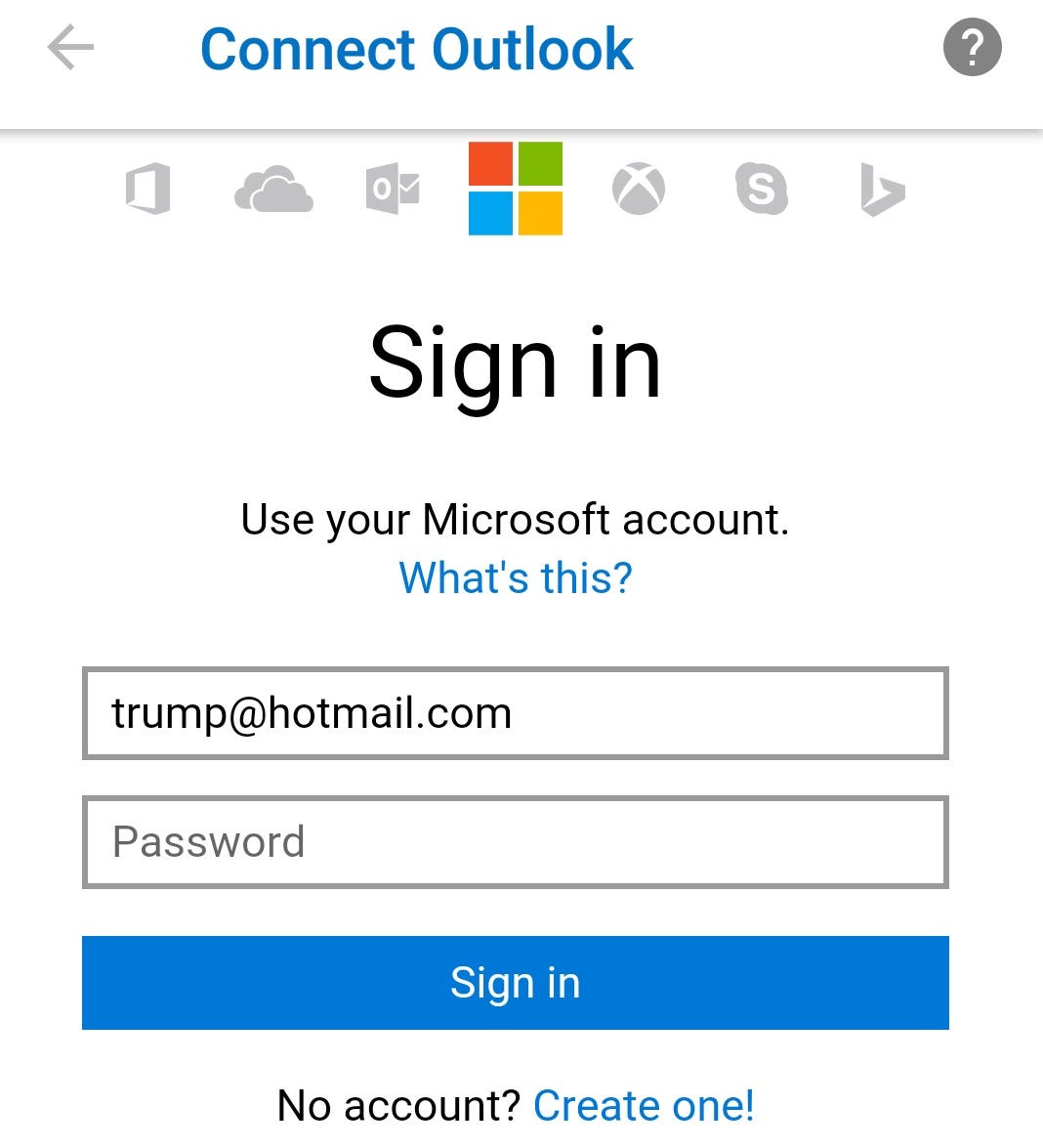Open the help question mark icon
1043x1148 pixels.
(x=972, y=48)
